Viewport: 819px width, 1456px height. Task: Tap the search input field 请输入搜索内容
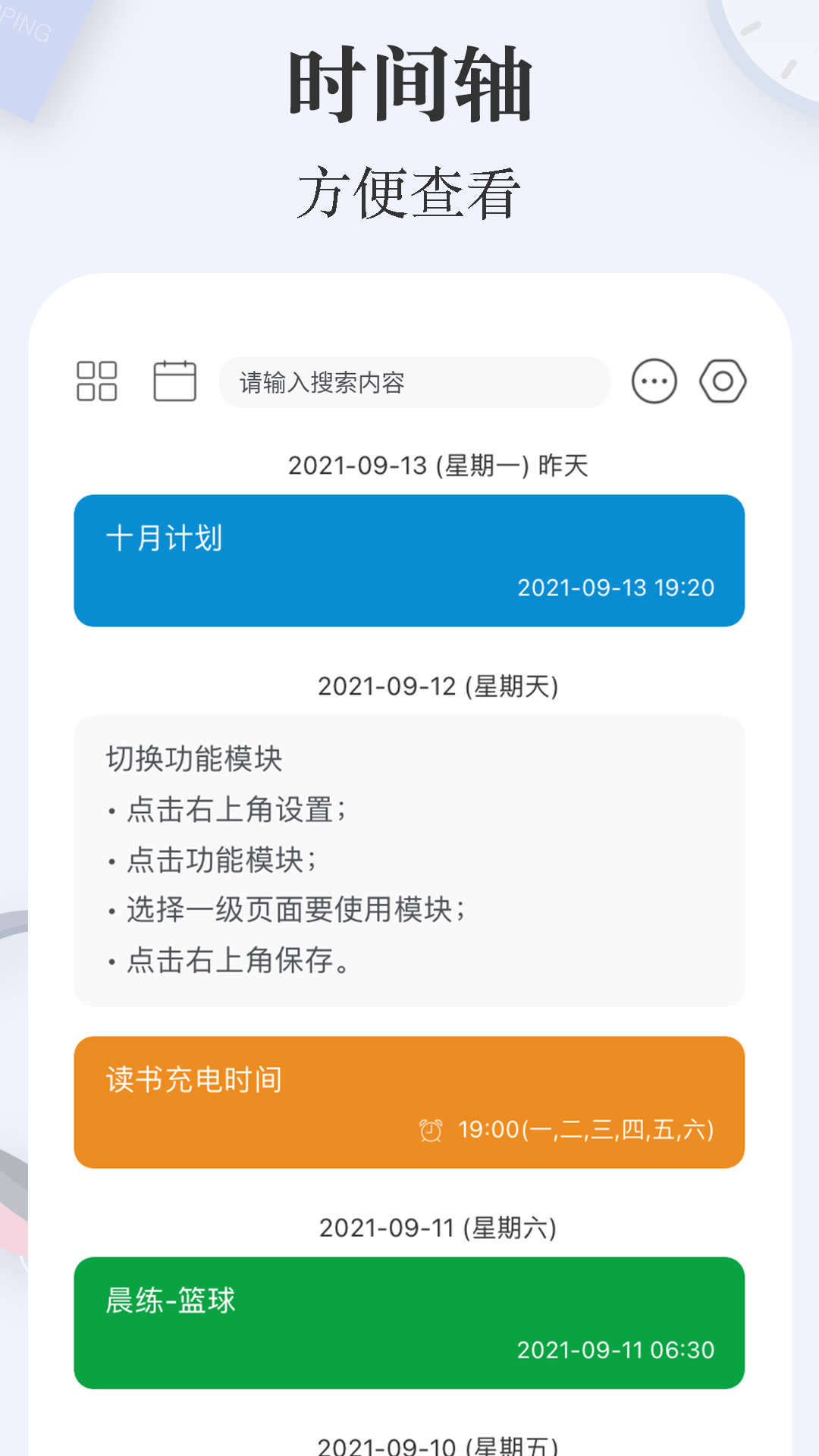tap(414, 381)
